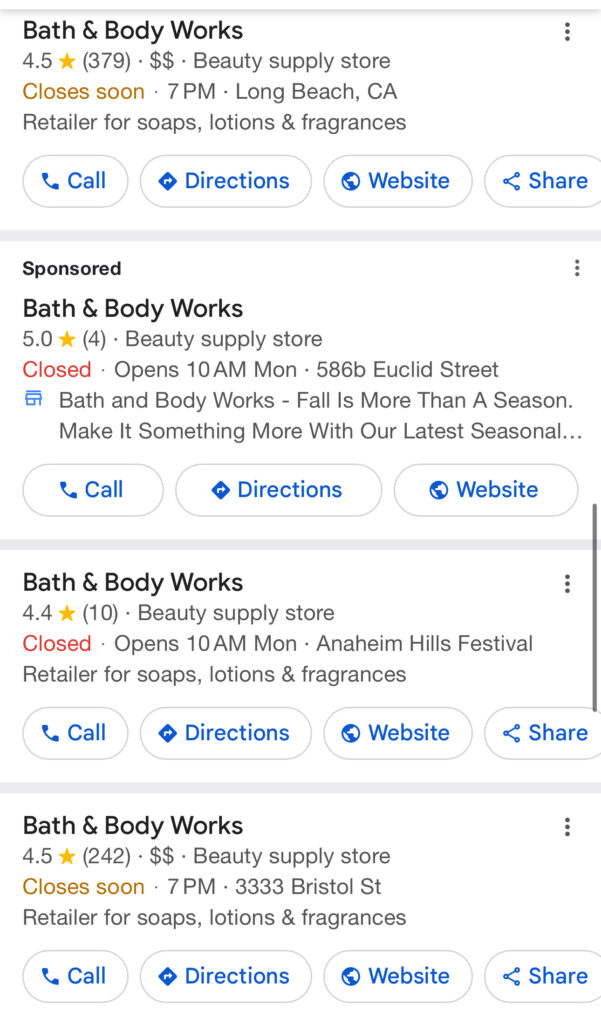Call the Long Beach Bath & Body Works
The width and height of the screenshot is (601, 1024).
click(75, 181)
